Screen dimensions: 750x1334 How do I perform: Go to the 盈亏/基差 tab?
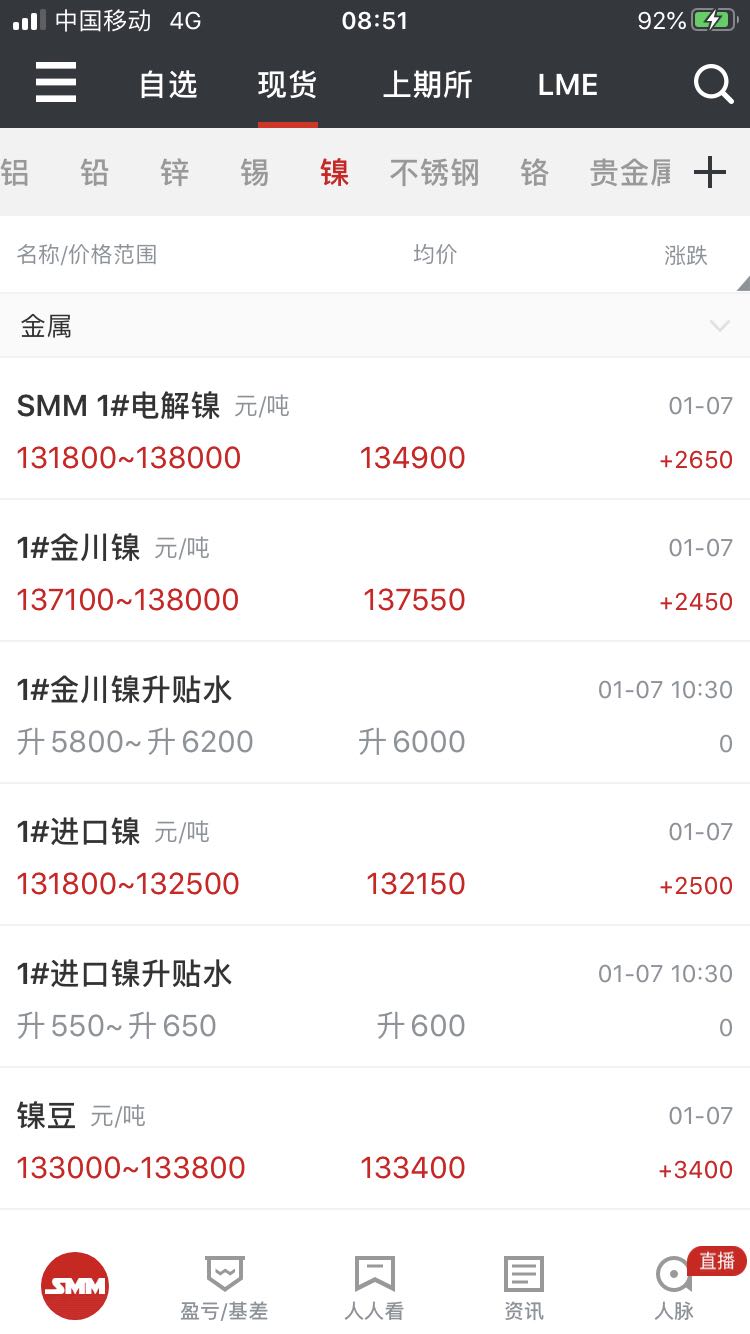point(224,1286)
